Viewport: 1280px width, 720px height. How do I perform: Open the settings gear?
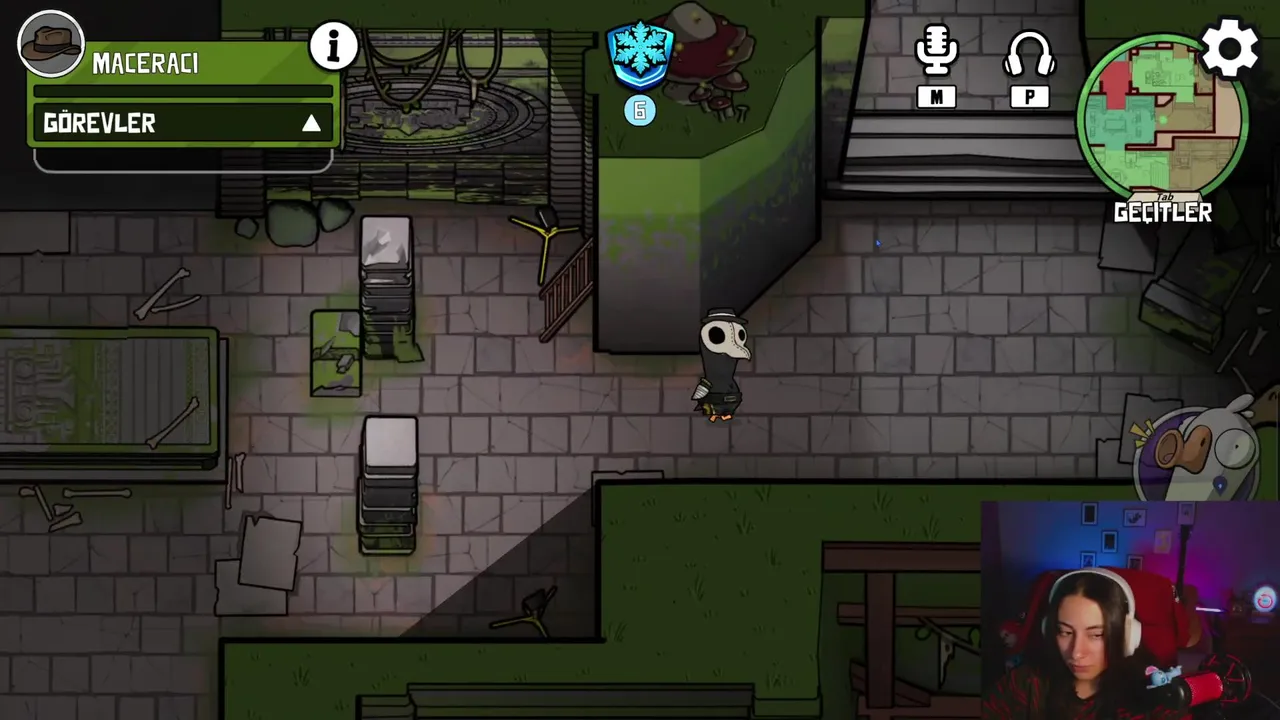tap(1229, 48)
